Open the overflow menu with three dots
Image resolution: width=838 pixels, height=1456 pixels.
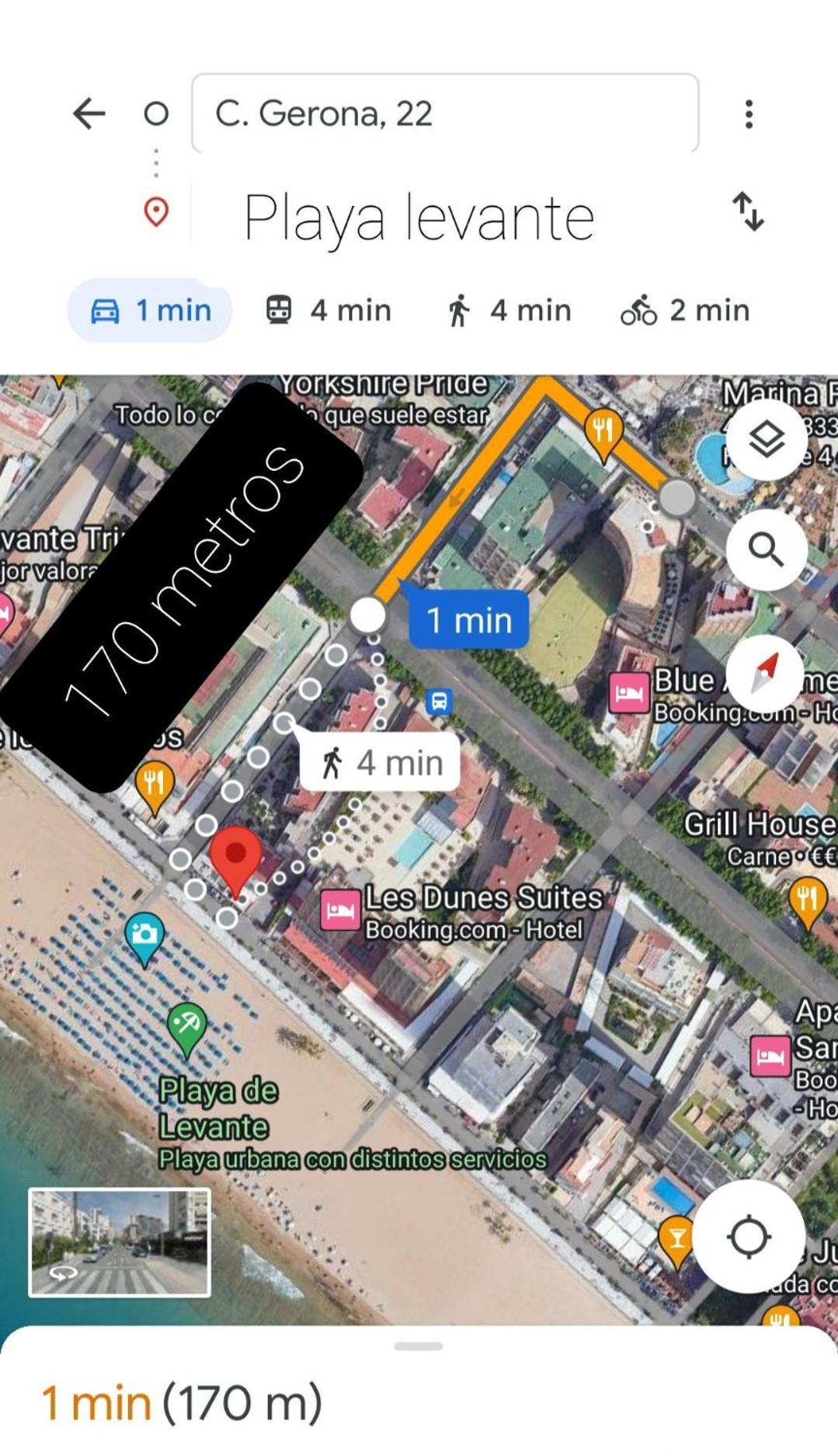(x=748, y=114)
